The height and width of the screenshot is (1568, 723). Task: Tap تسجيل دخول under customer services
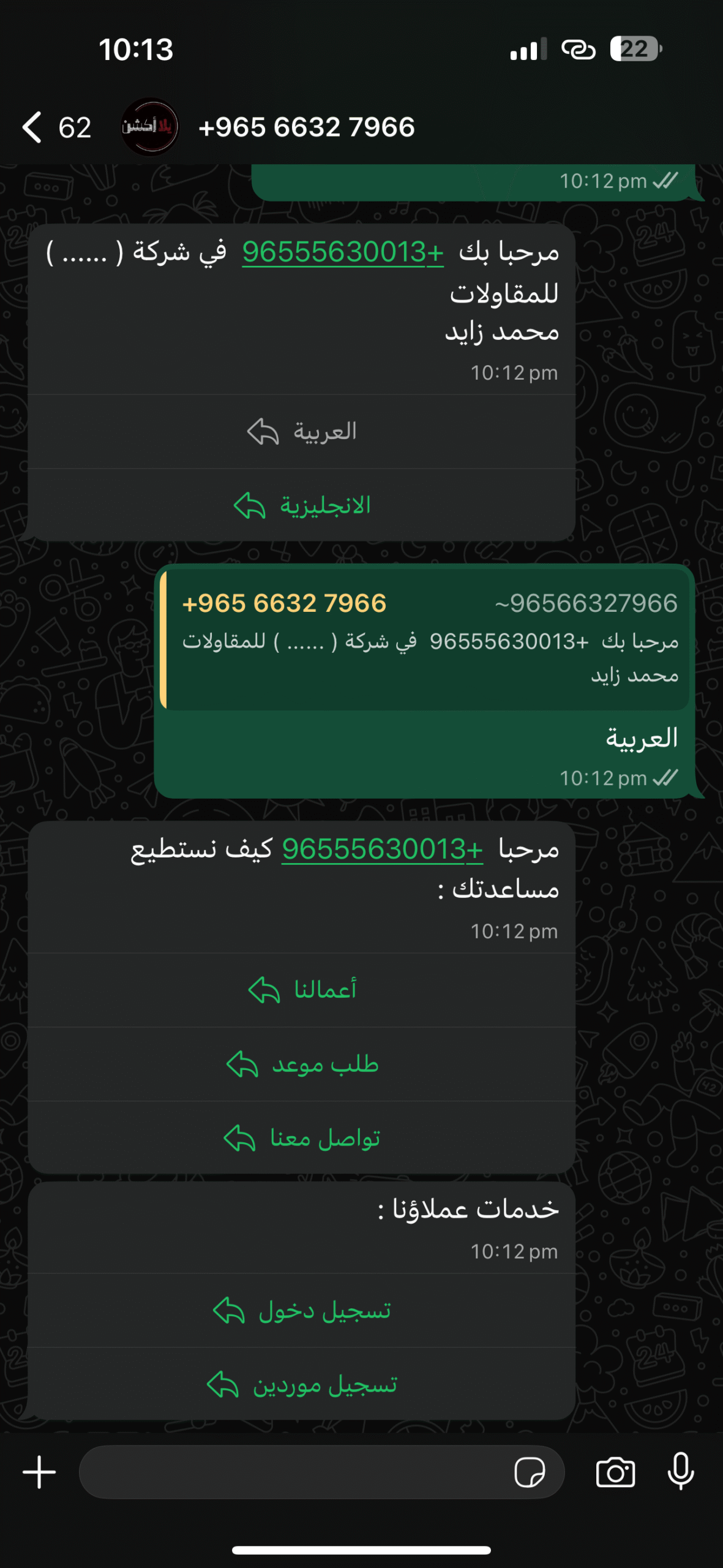302,1311
